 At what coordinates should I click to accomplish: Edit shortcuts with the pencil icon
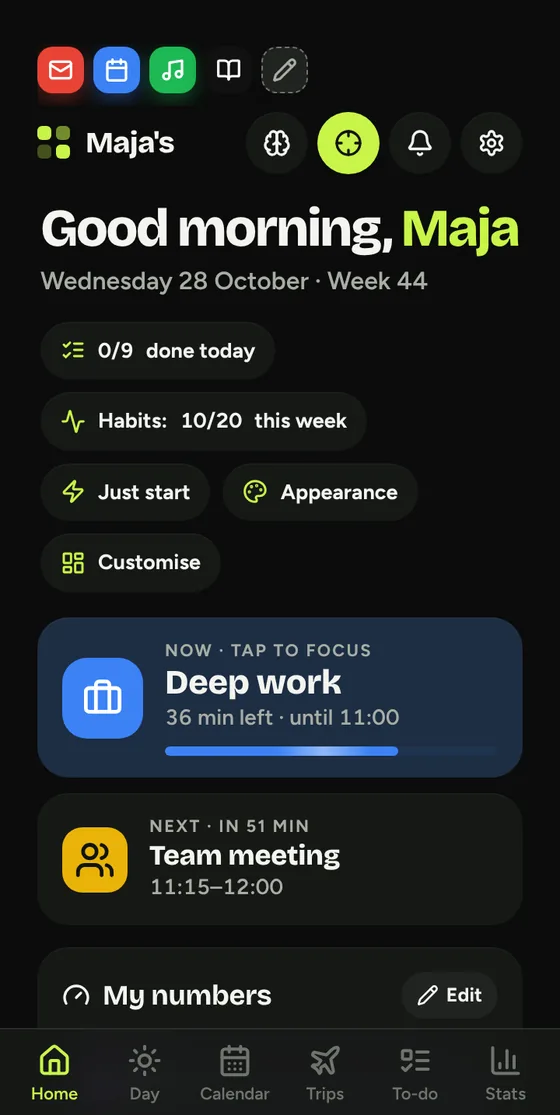point(285,70)
